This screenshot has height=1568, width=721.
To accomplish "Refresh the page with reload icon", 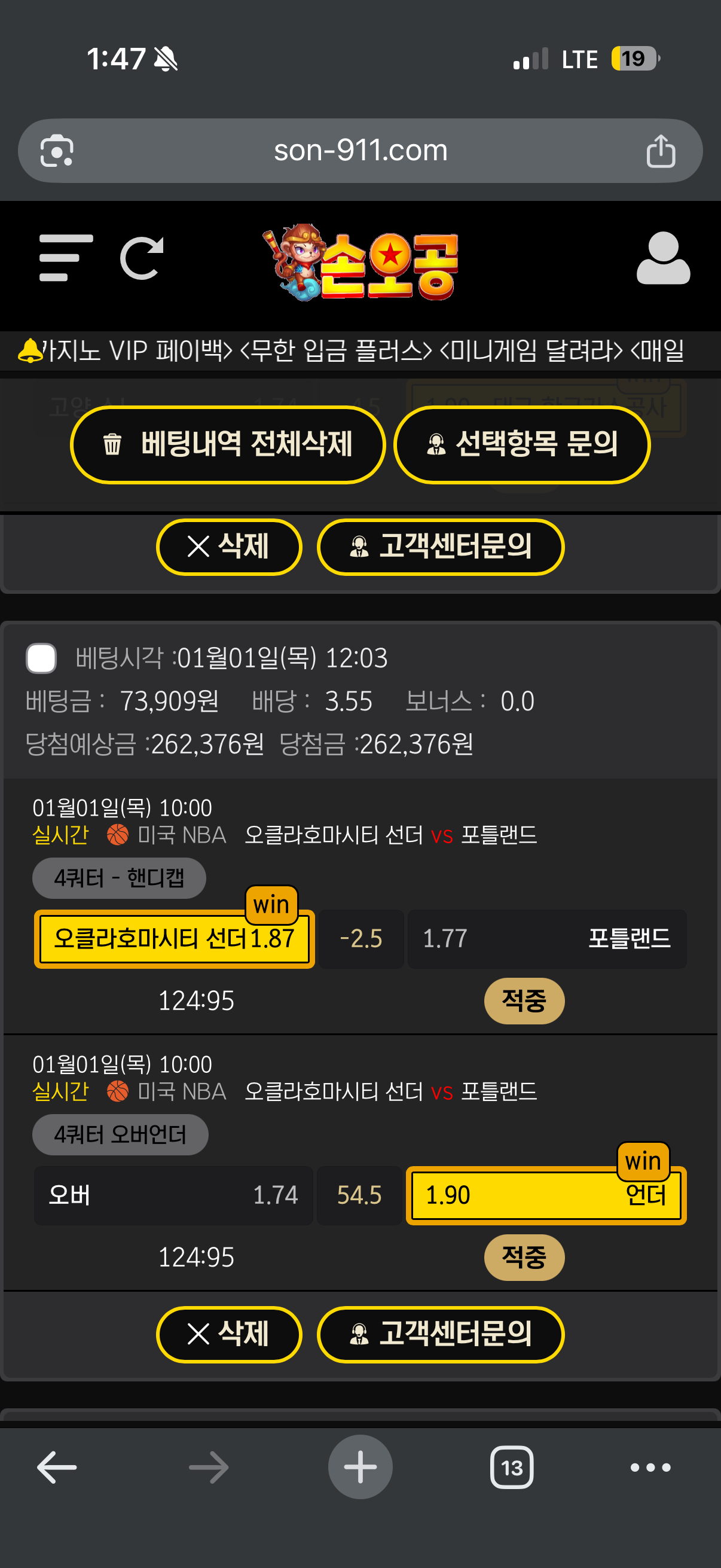I will point(142,258).
